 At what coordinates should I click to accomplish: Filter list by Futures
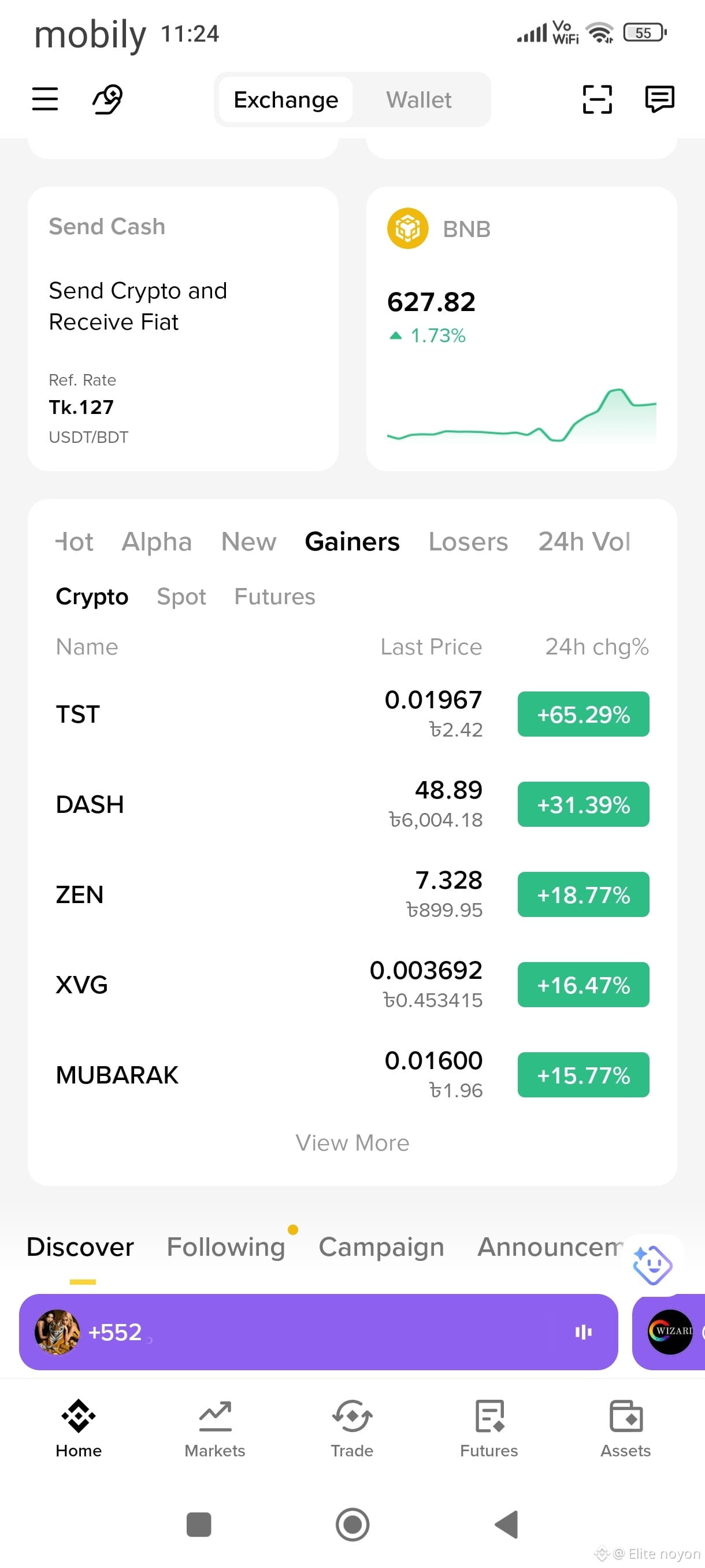[x=274, y=597]
